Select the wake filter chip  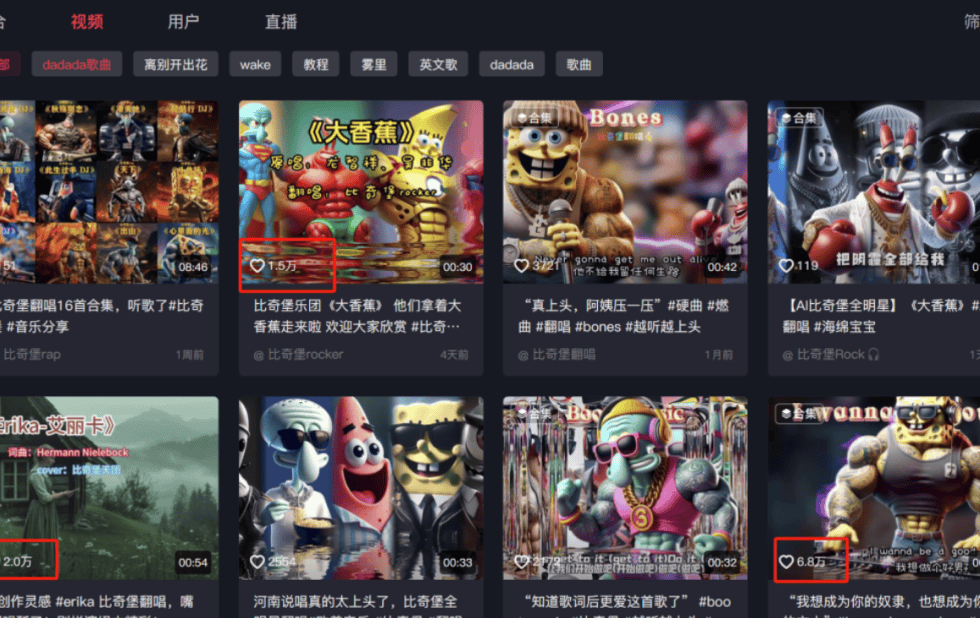pyautogui.click(x=255, y=64)
